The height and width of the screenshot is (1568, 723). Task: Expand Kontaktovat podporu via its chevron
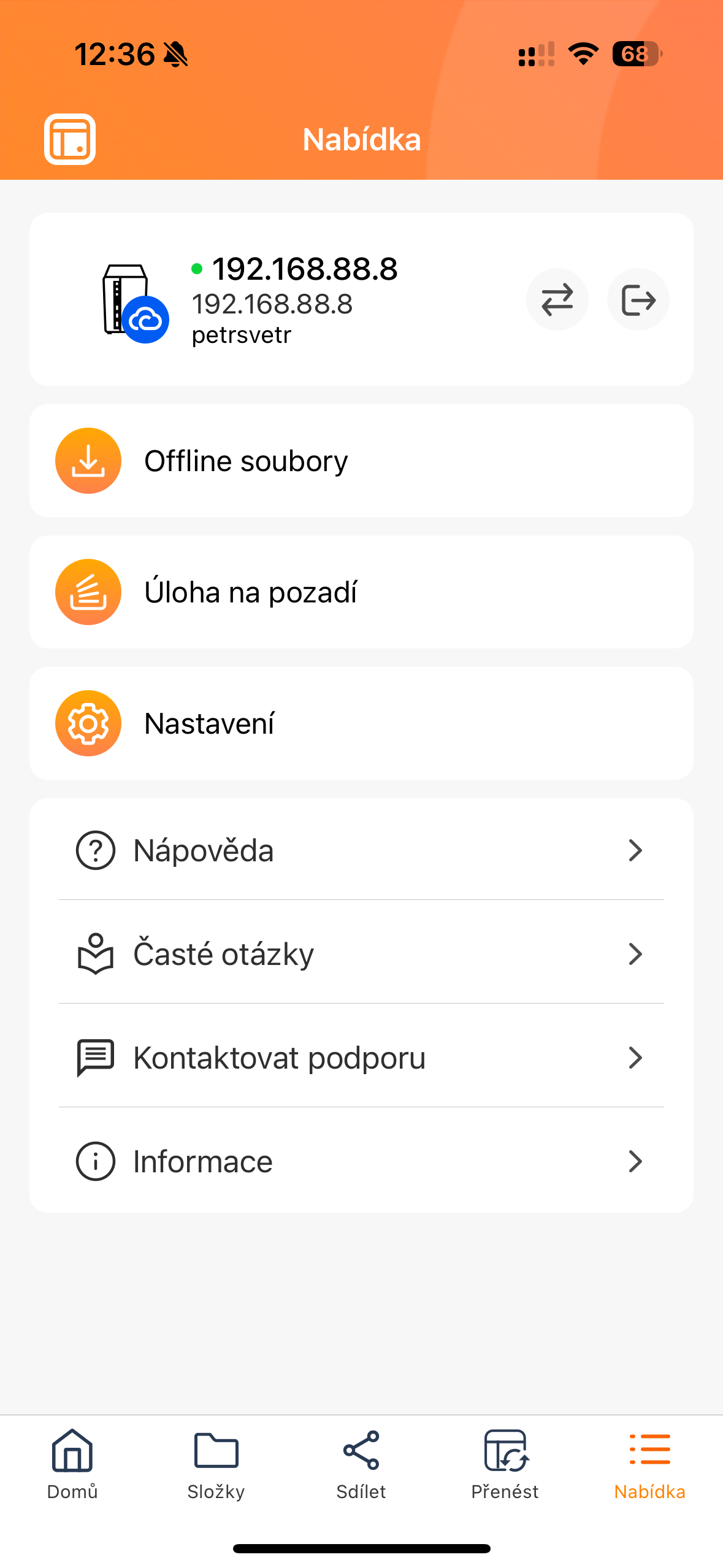click(636, 1057)
